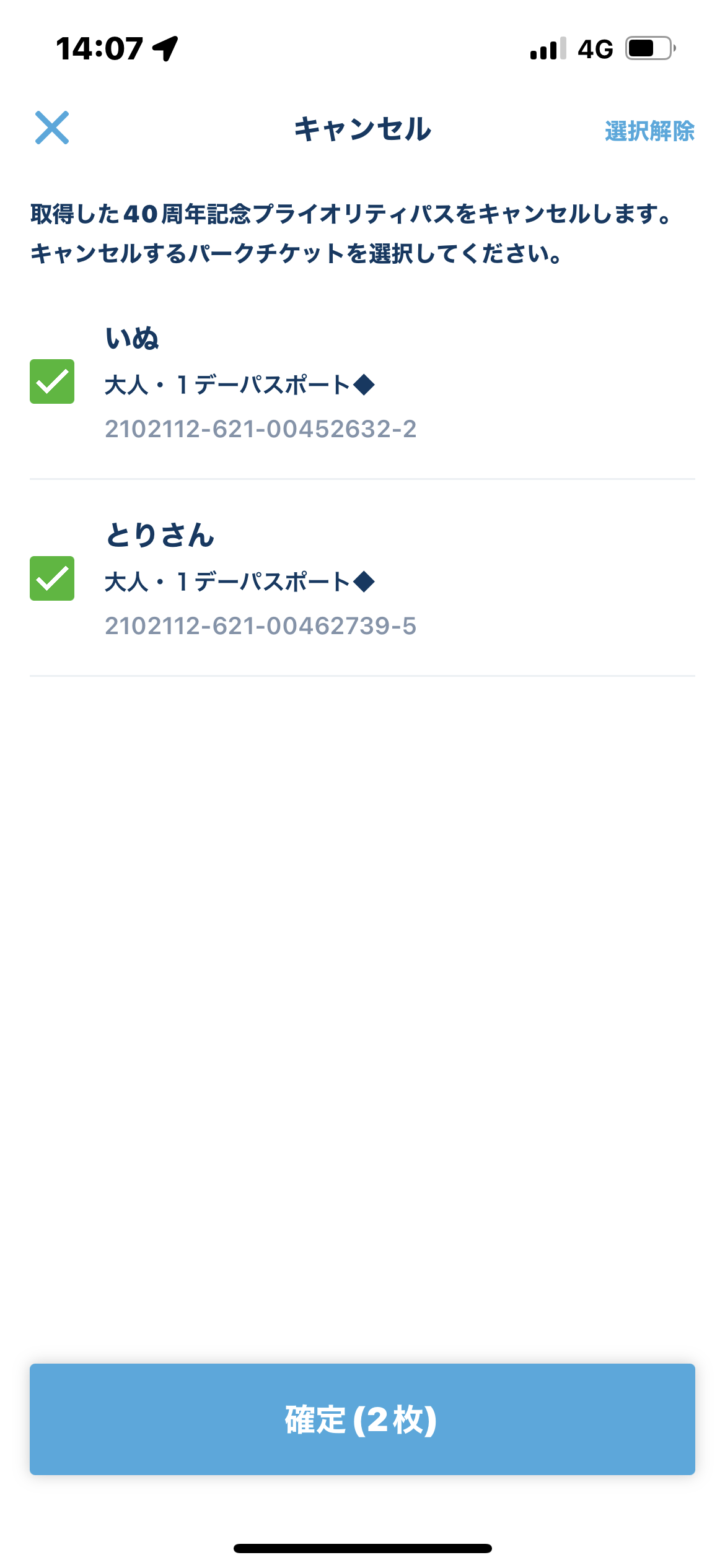This screenshot has width=725, height=1568.
Task: Close the キャンセル screen with the X
Action: (52, 128)
